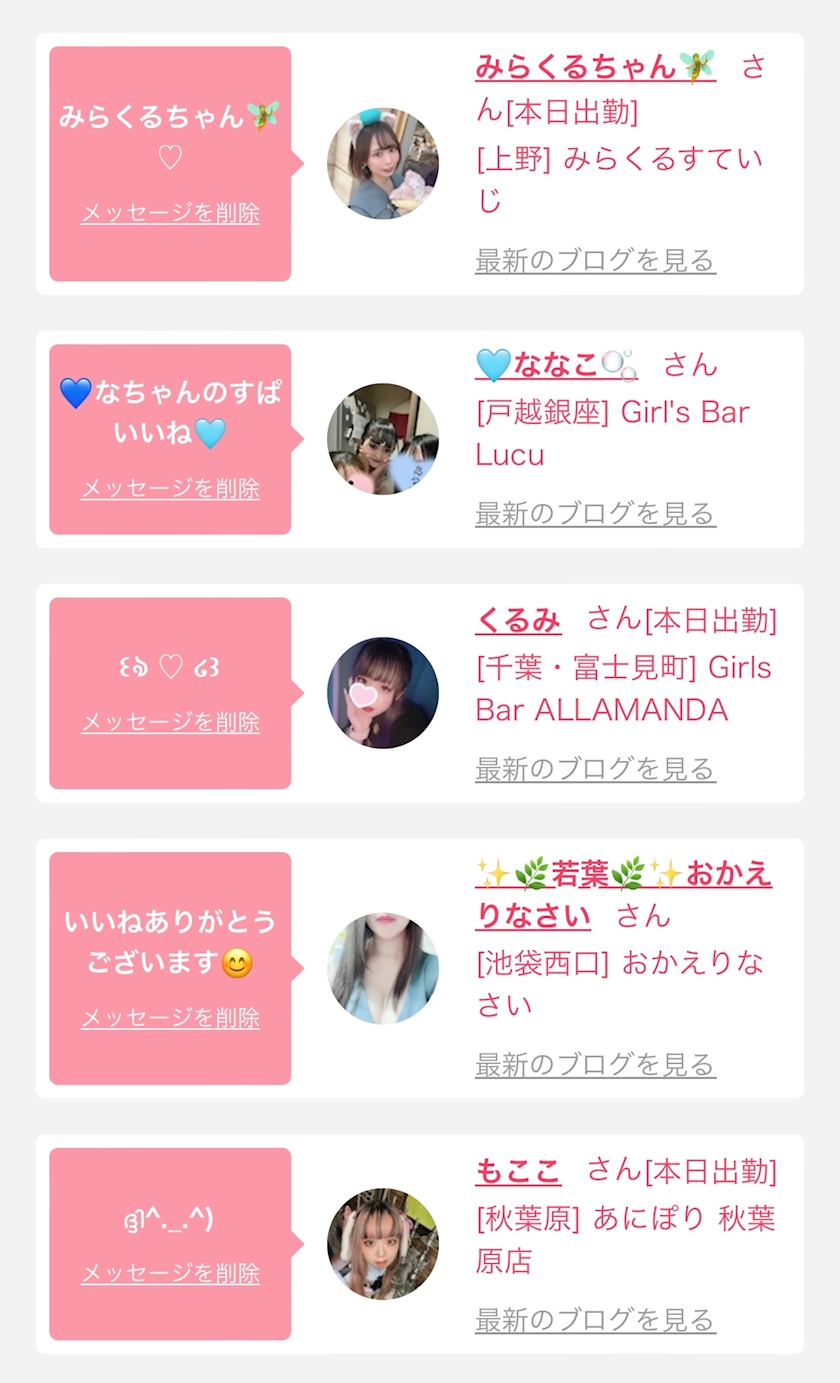Open くるみ's profile name link

(x=518, y=620)
